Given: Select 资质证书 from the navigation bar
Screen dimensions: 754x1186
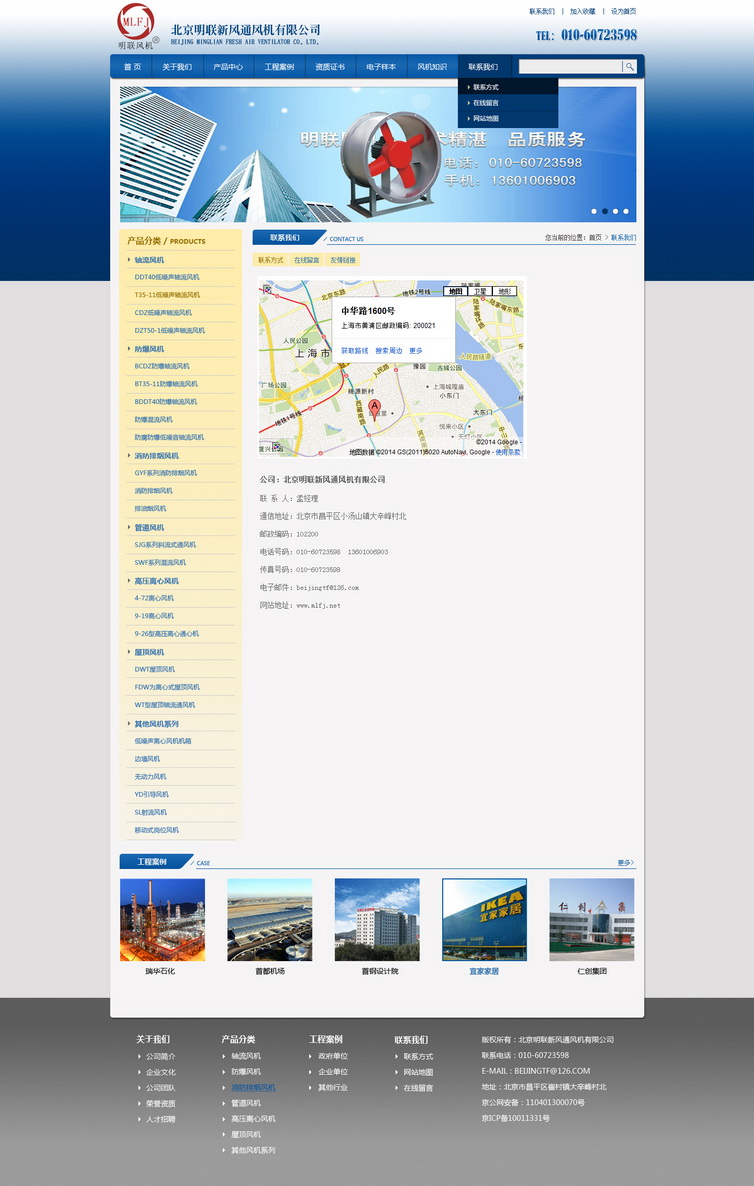Looking at the screenshot, I should click(330, 67).
